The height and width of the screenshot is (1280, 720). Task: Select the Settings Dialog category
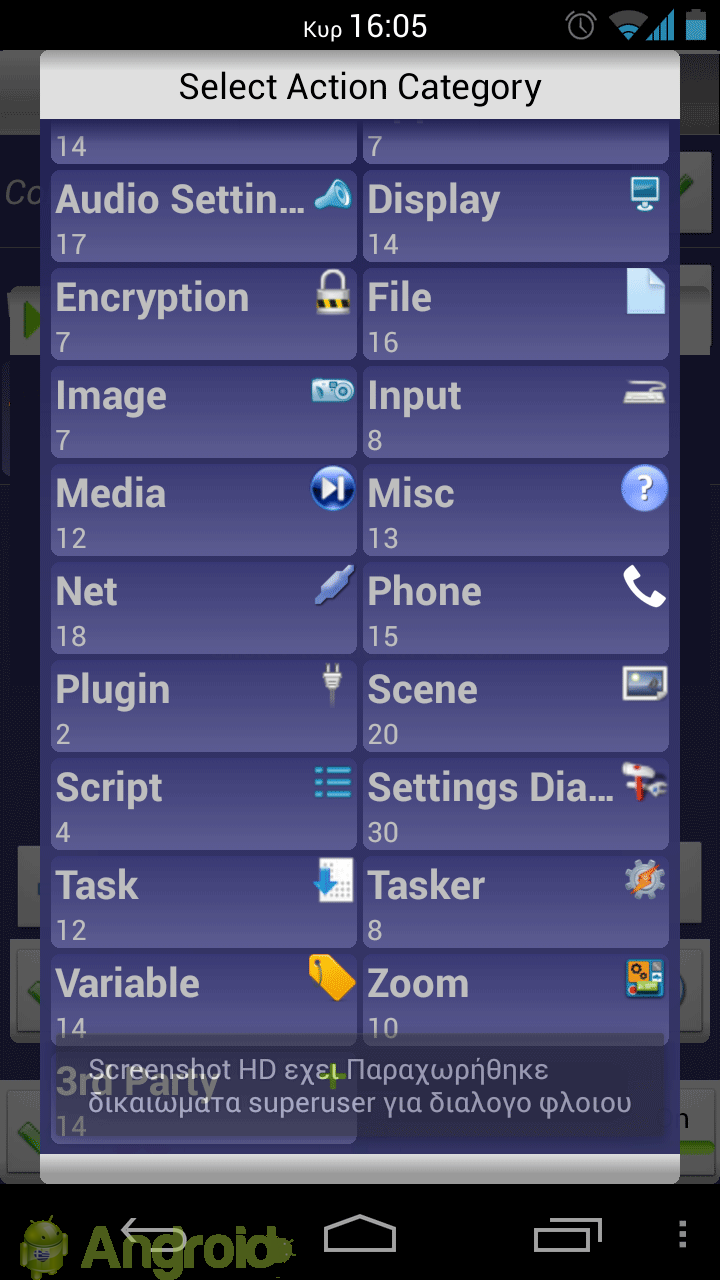click(515, 804)
